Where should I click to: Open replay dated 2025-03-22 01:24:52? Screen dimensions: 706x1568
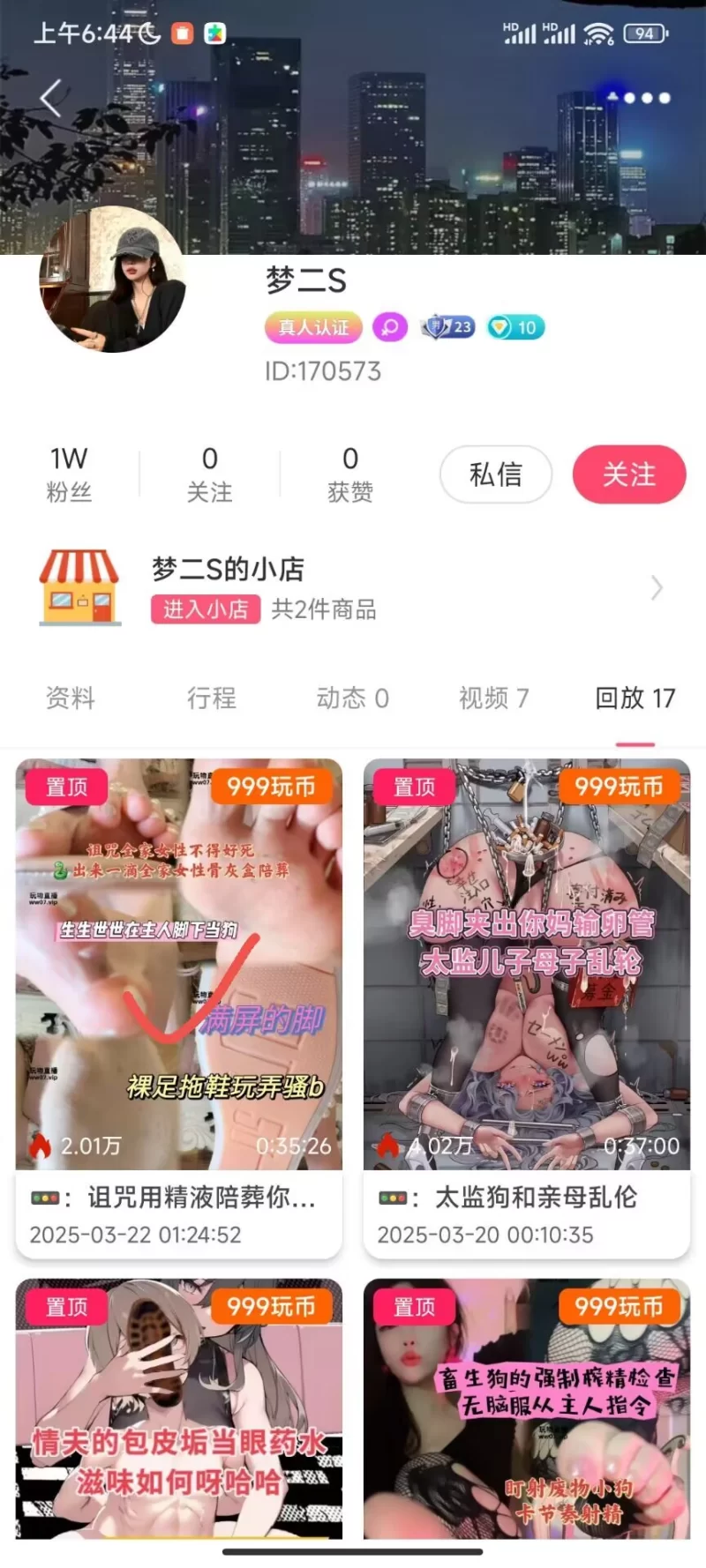(x=178, y=1007)
